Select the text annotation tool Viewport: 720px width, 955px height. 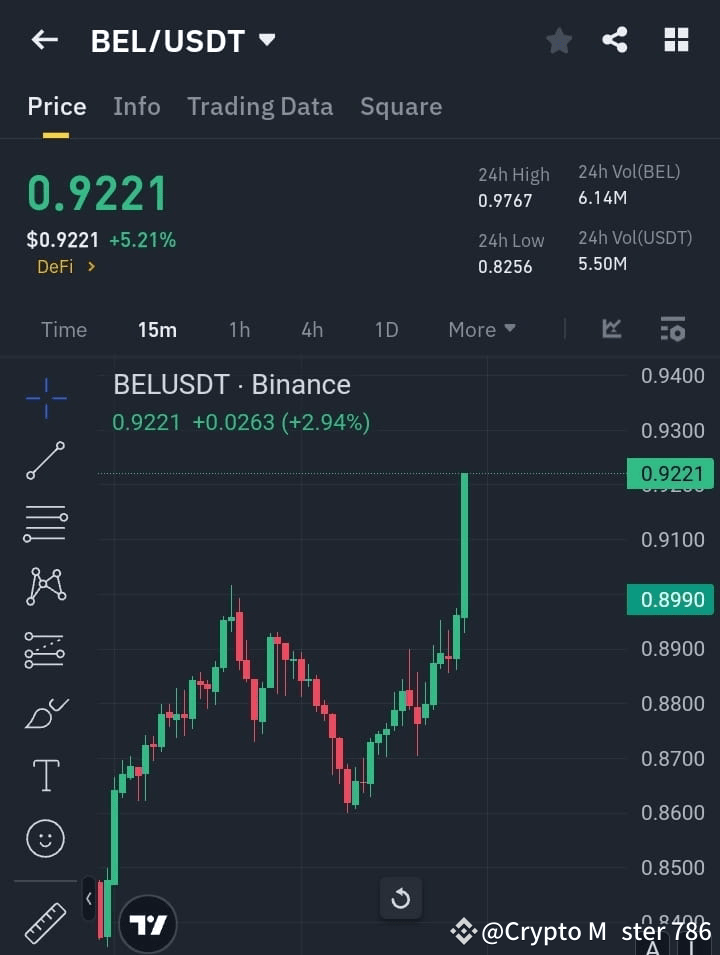click(45, 775)
